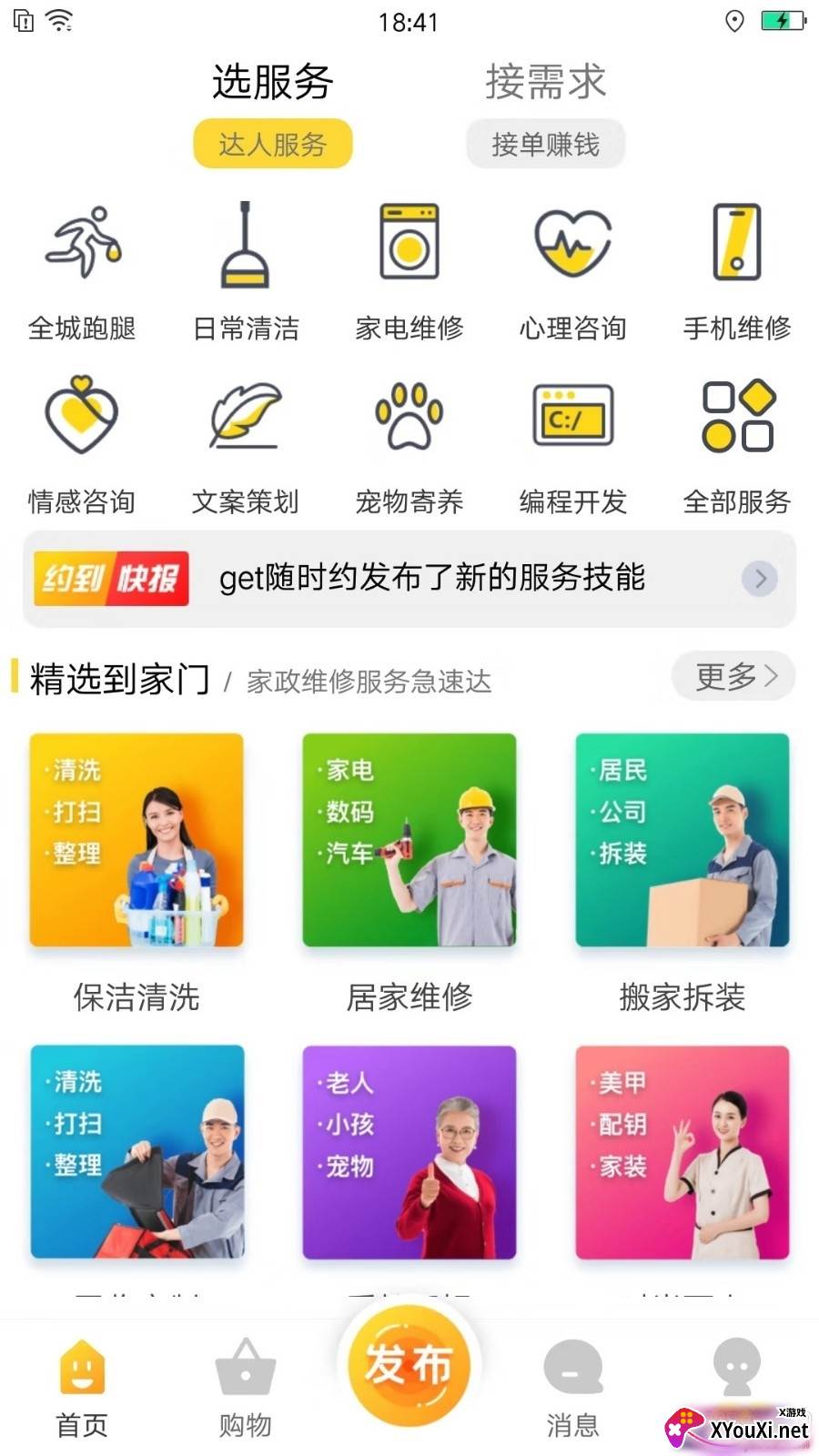Select the 手机维修 phone repair icon

coord(737,268)
